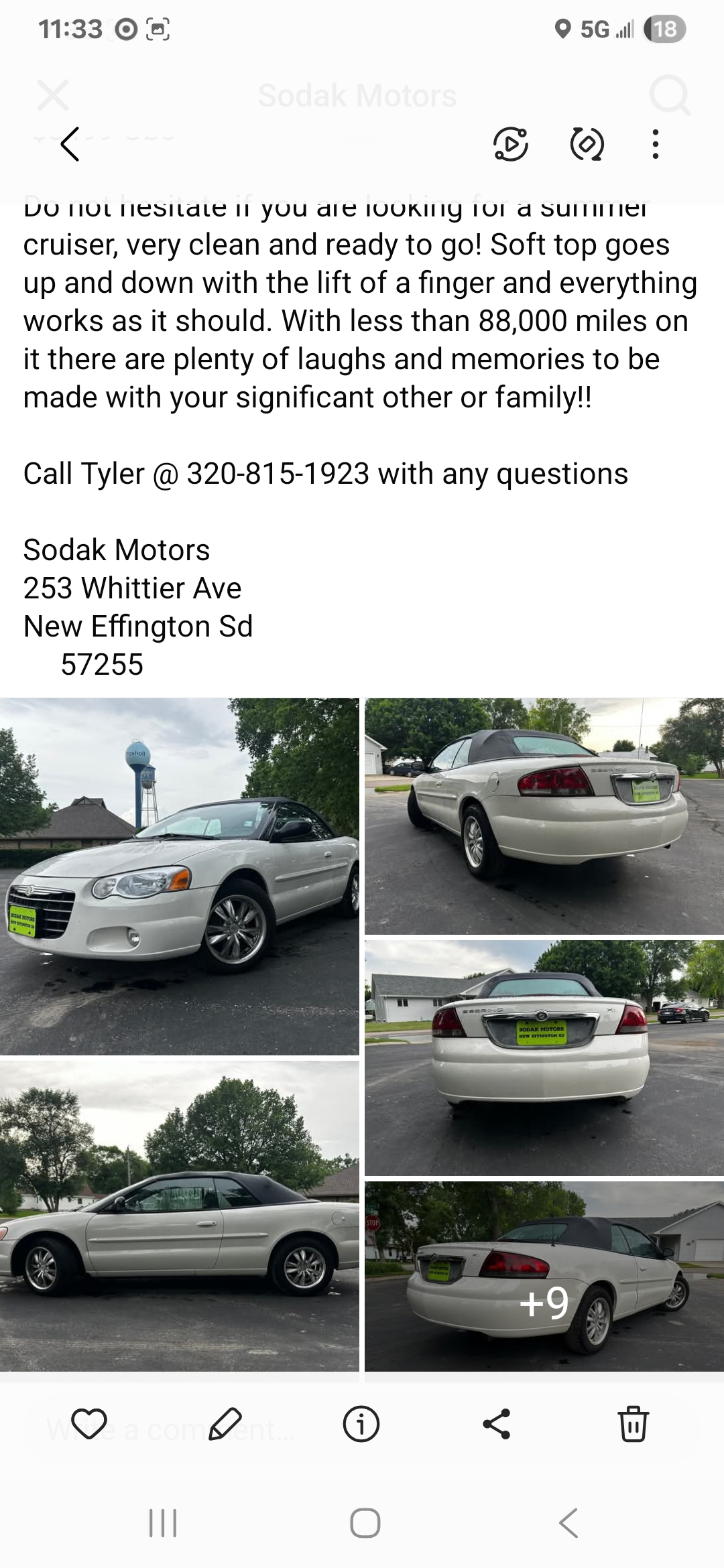This screenshot has width=724, height=1568.
Task: Edit the image with the pencil tool
Action: tap(225, 1424)
